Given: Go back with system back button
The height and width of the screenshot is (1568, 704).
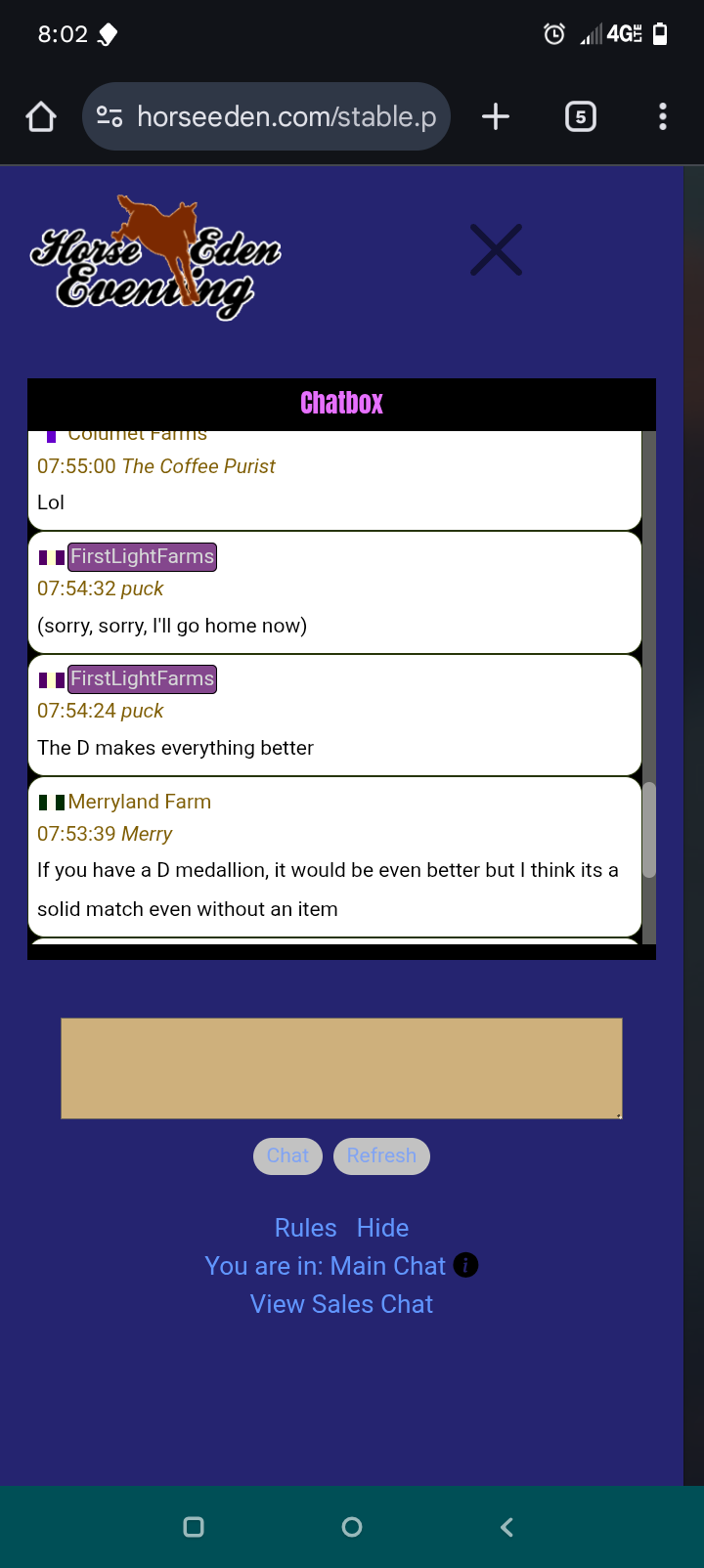Looking at the screenshot, I should click(506, 1527).
